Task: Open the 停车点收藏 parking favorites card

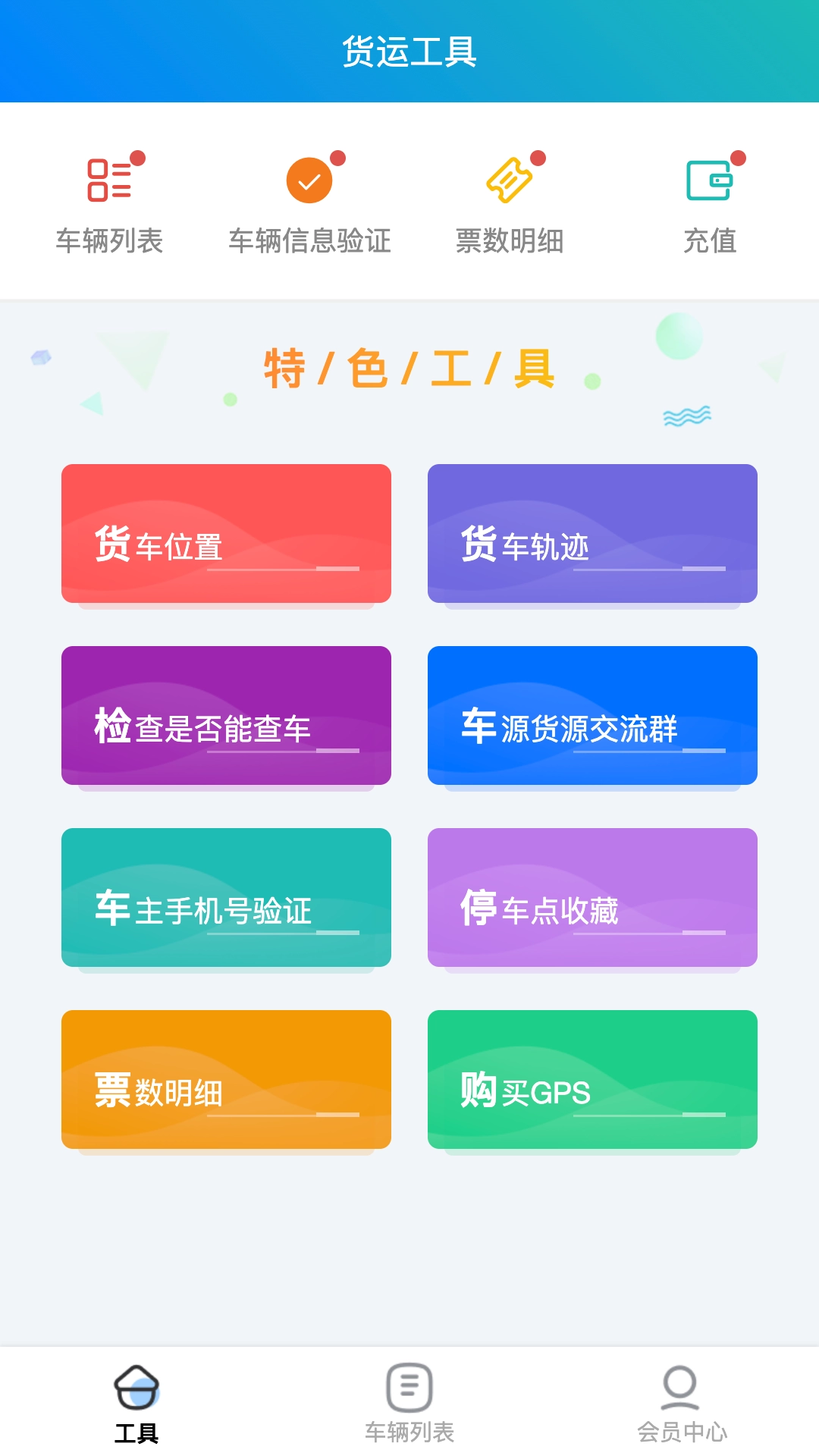Action: [592, 897]
